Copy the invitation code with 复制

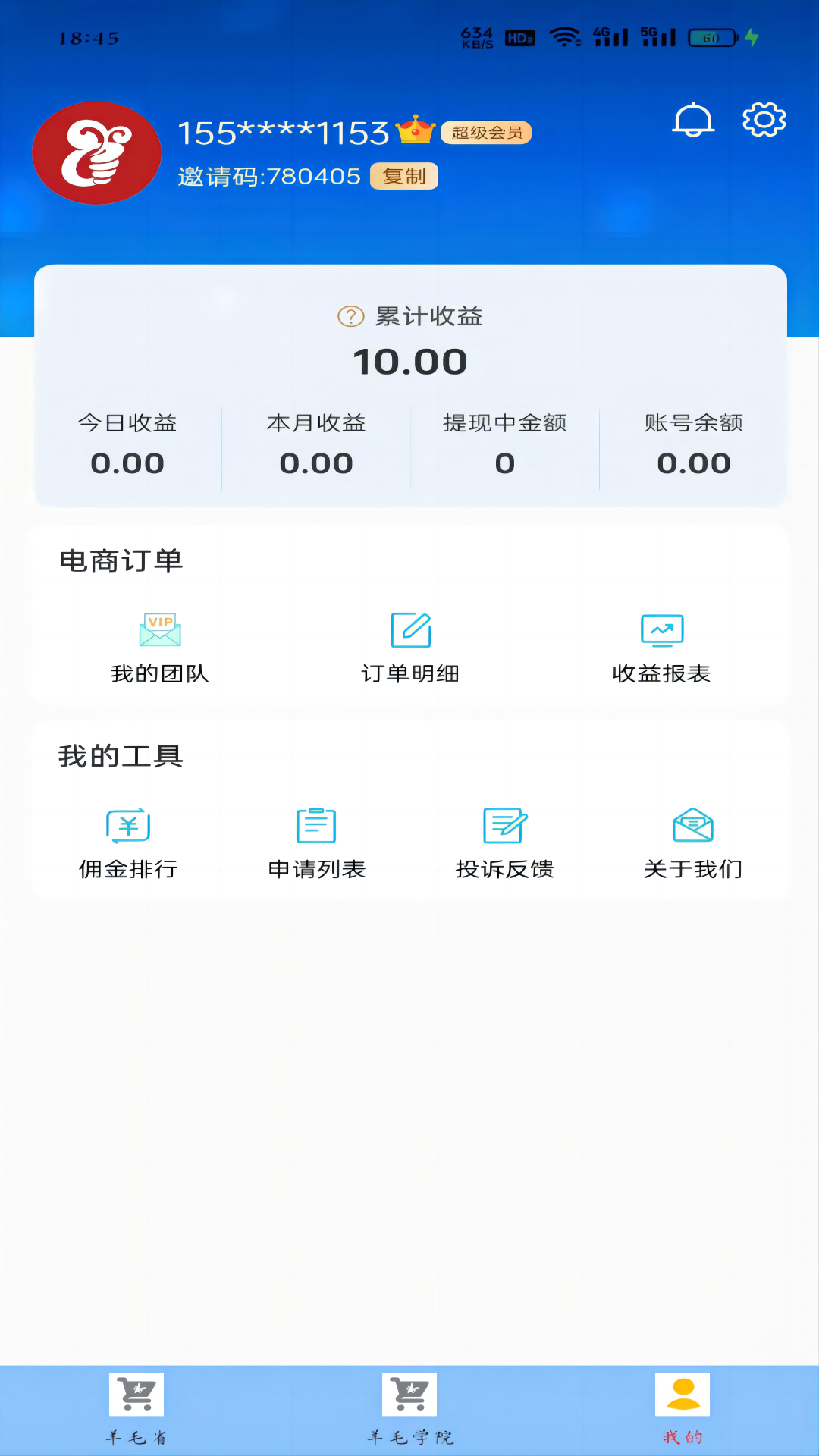pos(404,177)
